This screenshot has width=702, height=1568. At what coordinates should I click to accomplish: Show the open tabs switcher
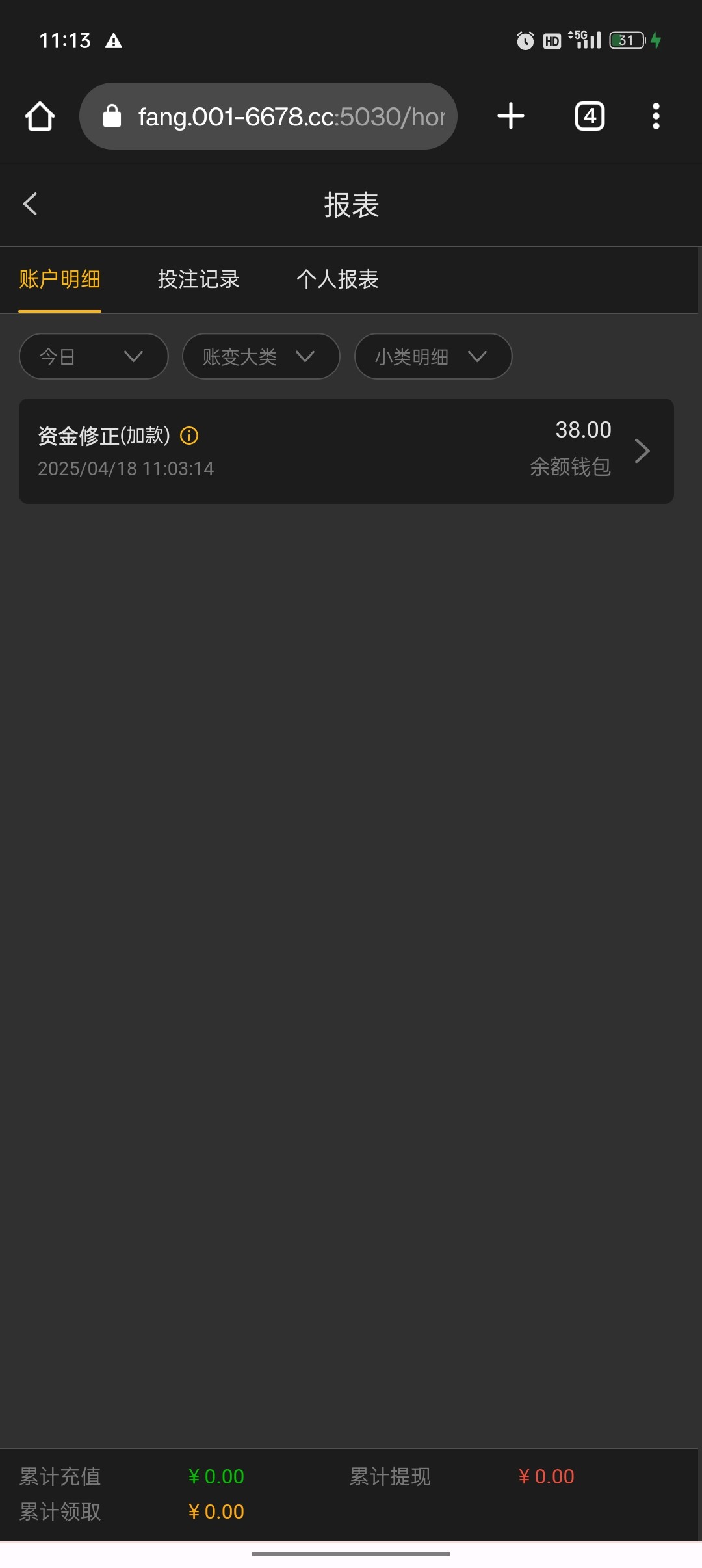tap(590, 116)
